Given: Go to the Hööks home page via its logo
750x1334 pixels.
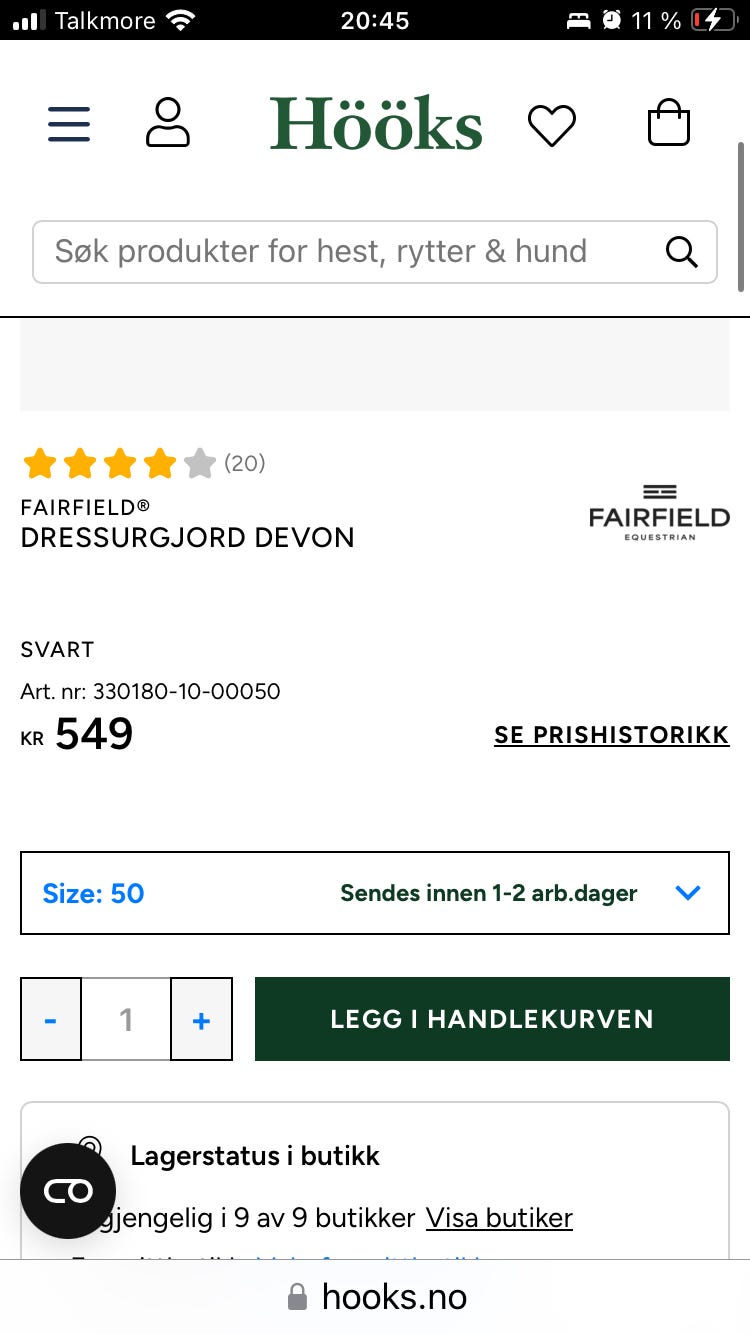Looking at the screenshot, I should pyautogui.click(x=376, y=123).
